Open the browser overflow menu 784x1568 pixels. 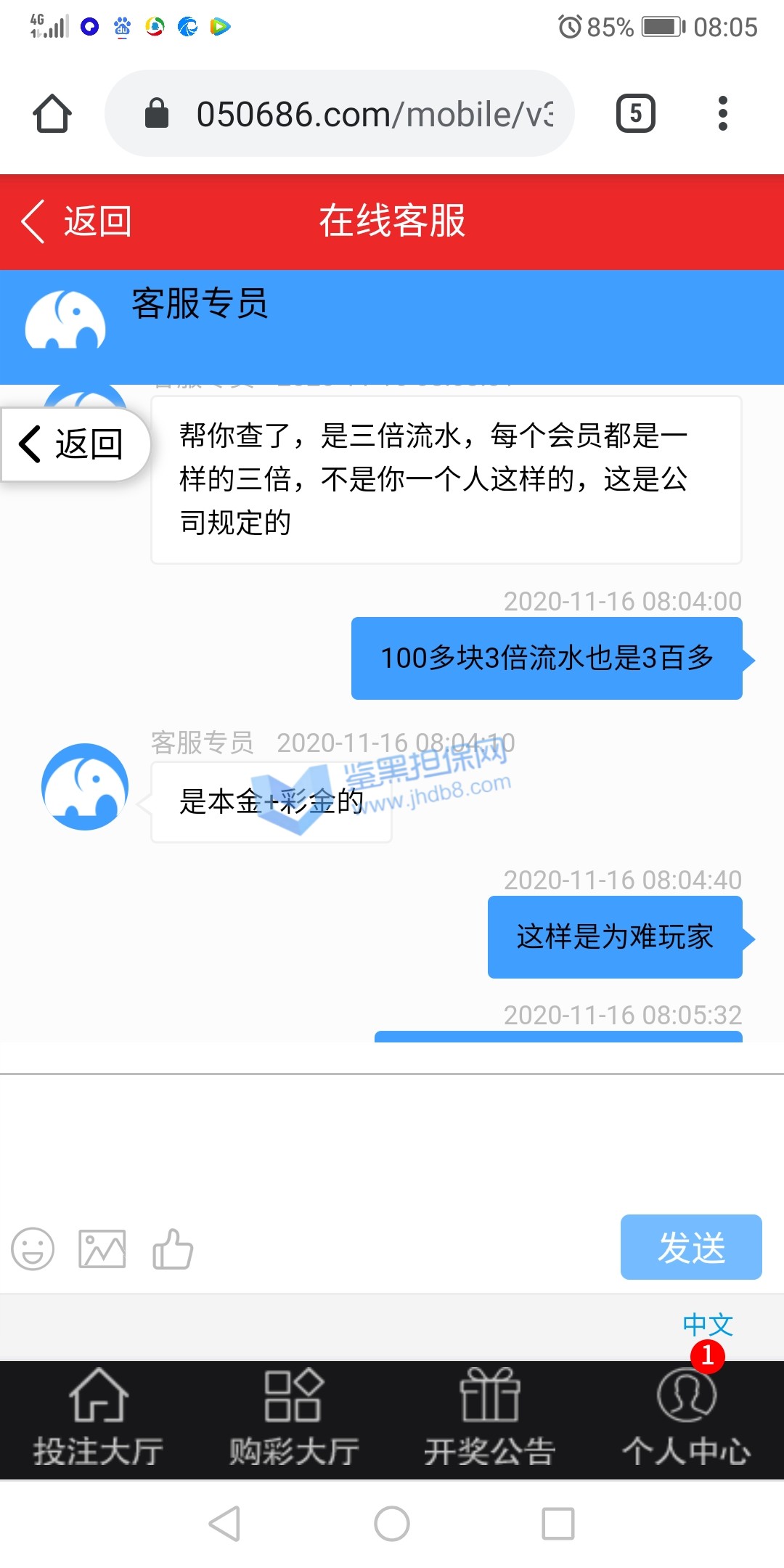click(722, 114)
